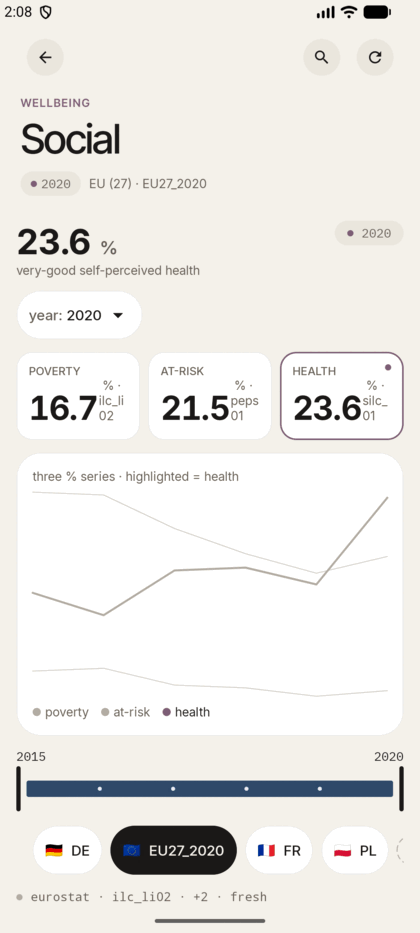Toggle the health series in the legend
The image size is (420, 933).
tap(186, 712)
